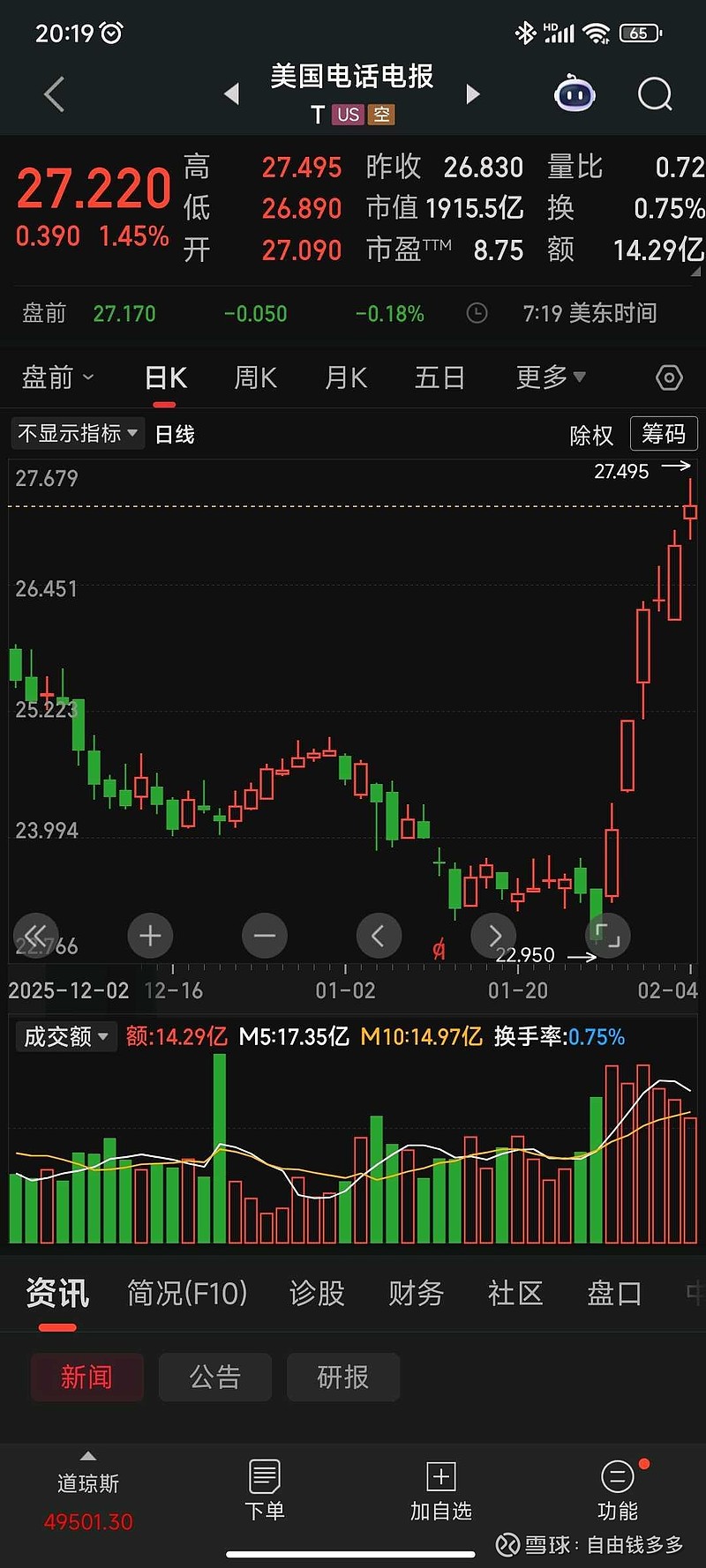Zoom out the chart with minus icon

click(264, 936)
